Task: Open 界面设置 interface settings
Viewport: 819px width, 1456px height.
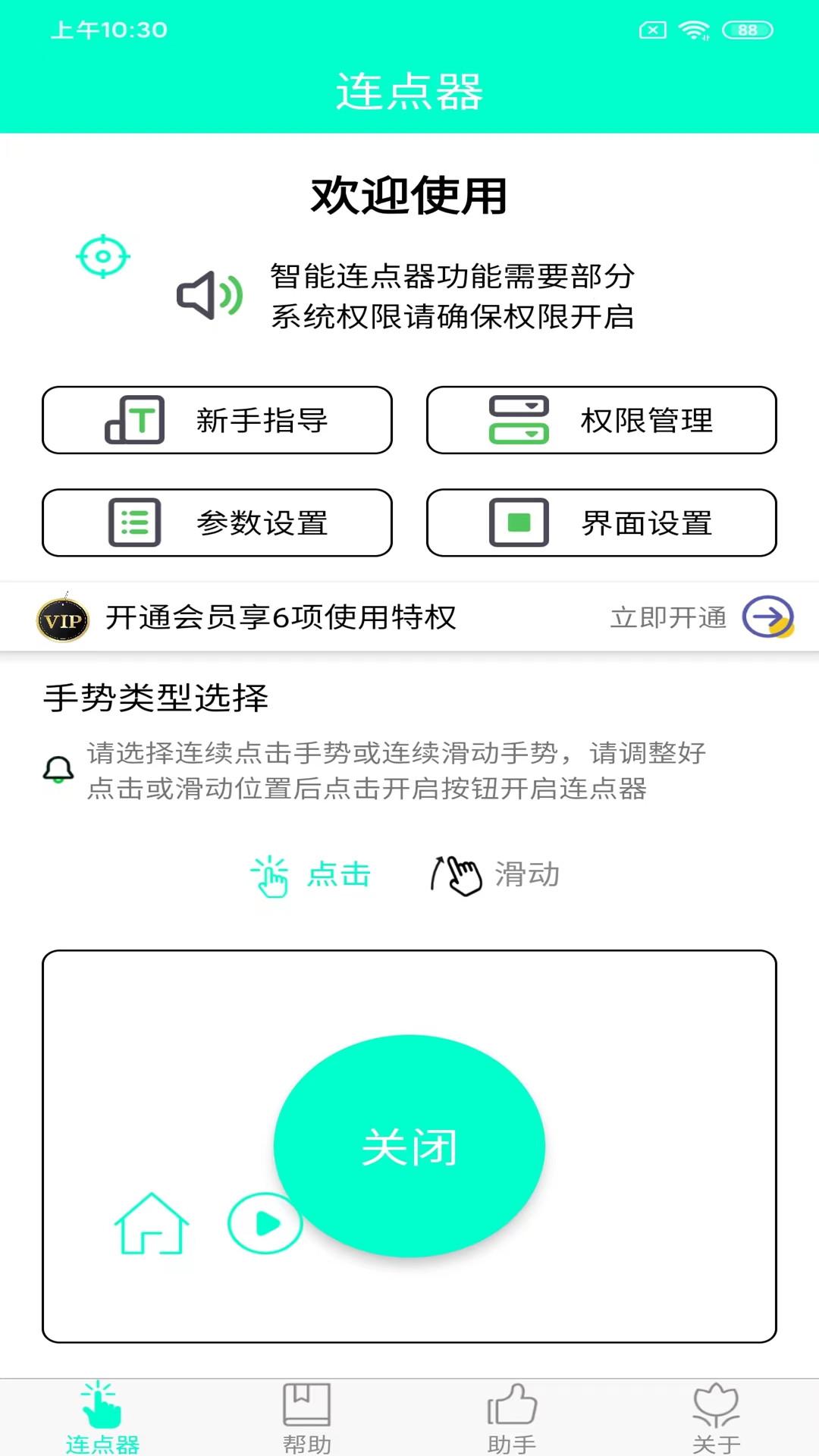Action: coord(601,522)
